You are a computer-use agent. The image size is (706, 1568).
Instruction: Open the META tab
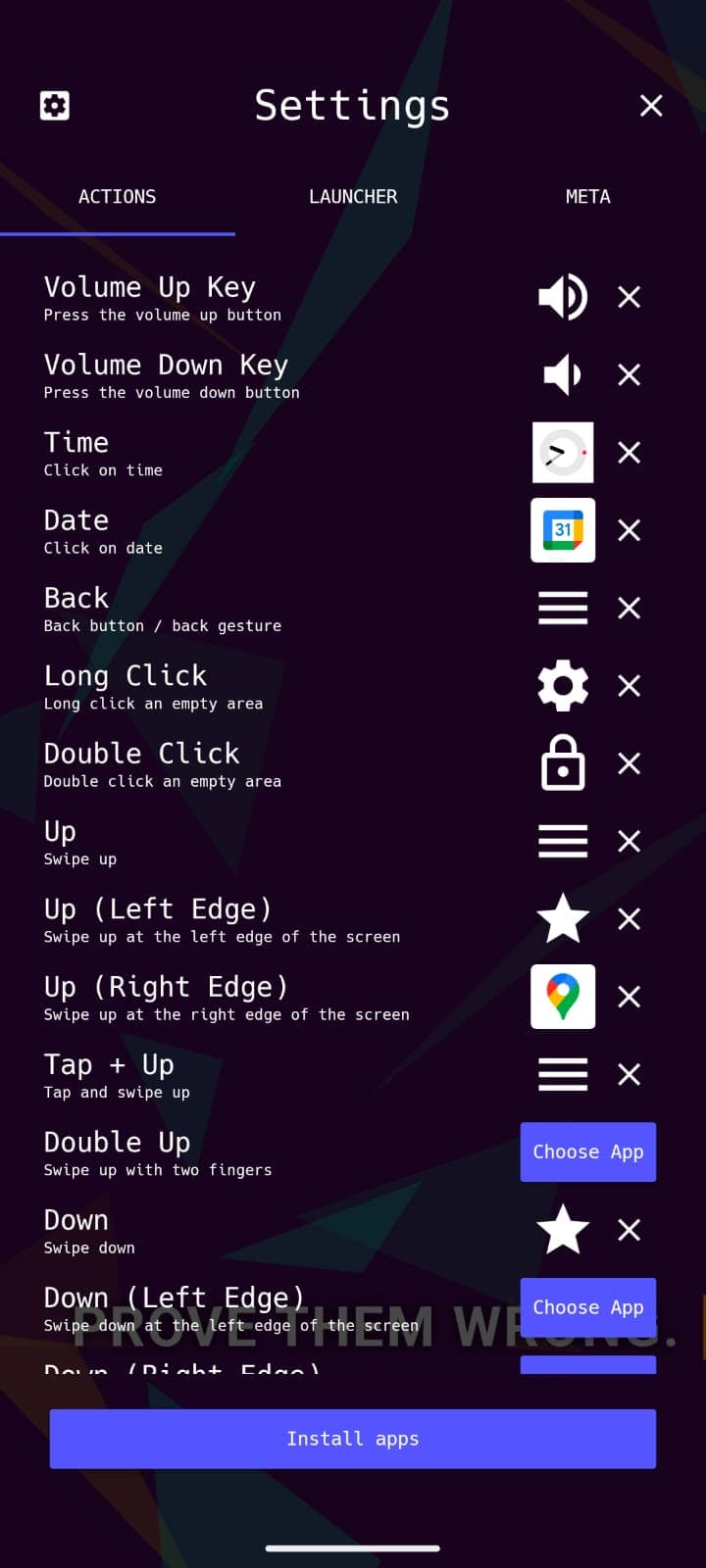(x=587, y=196)
